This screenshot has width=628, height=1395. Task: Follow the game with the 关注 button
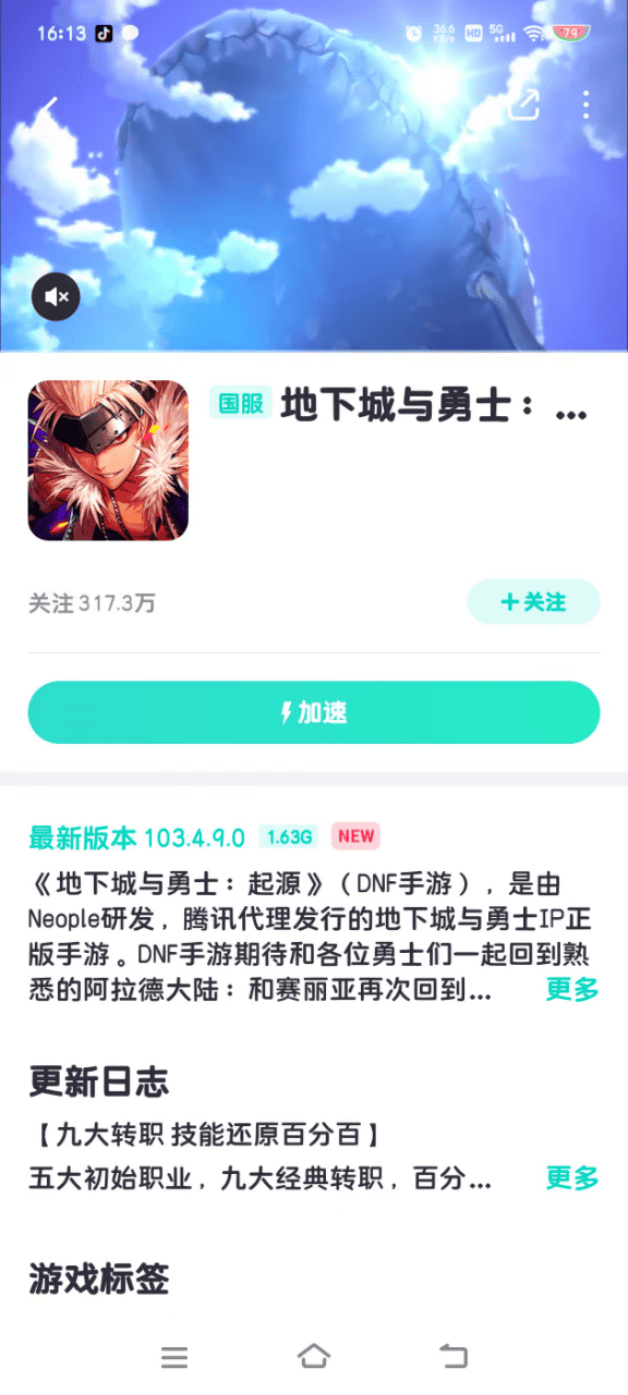533,602
